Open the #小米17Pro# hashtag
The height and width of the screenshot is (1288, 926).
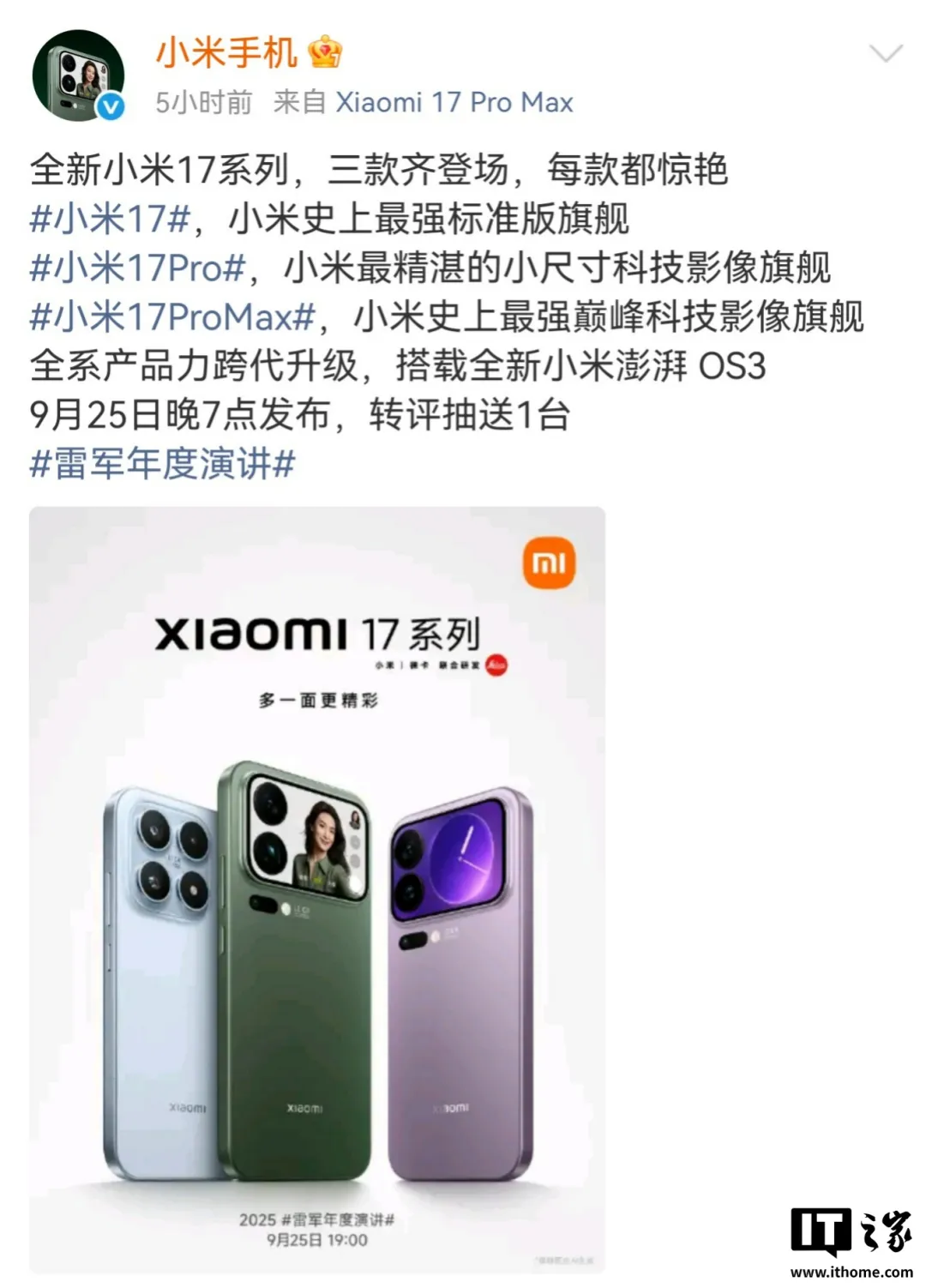[x=138, y=268]
